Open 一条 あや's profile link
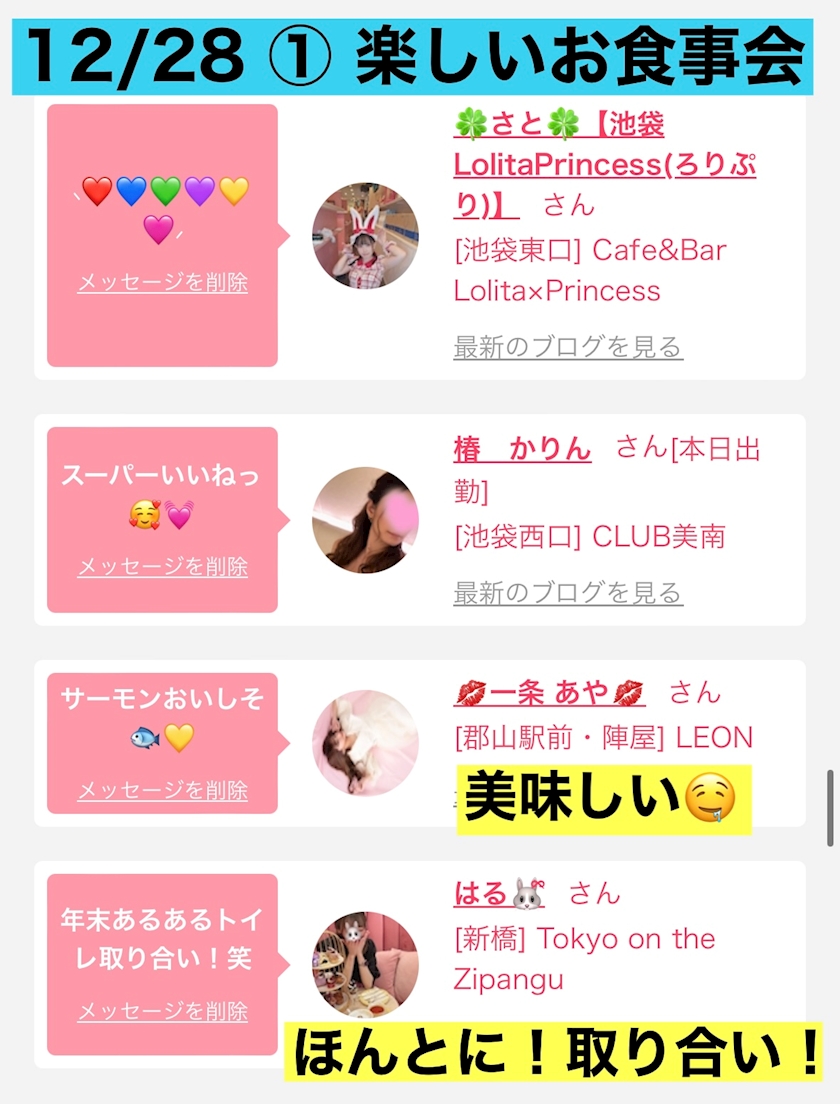The width and height of the screenshot is (840, 1104). point(549,694)
